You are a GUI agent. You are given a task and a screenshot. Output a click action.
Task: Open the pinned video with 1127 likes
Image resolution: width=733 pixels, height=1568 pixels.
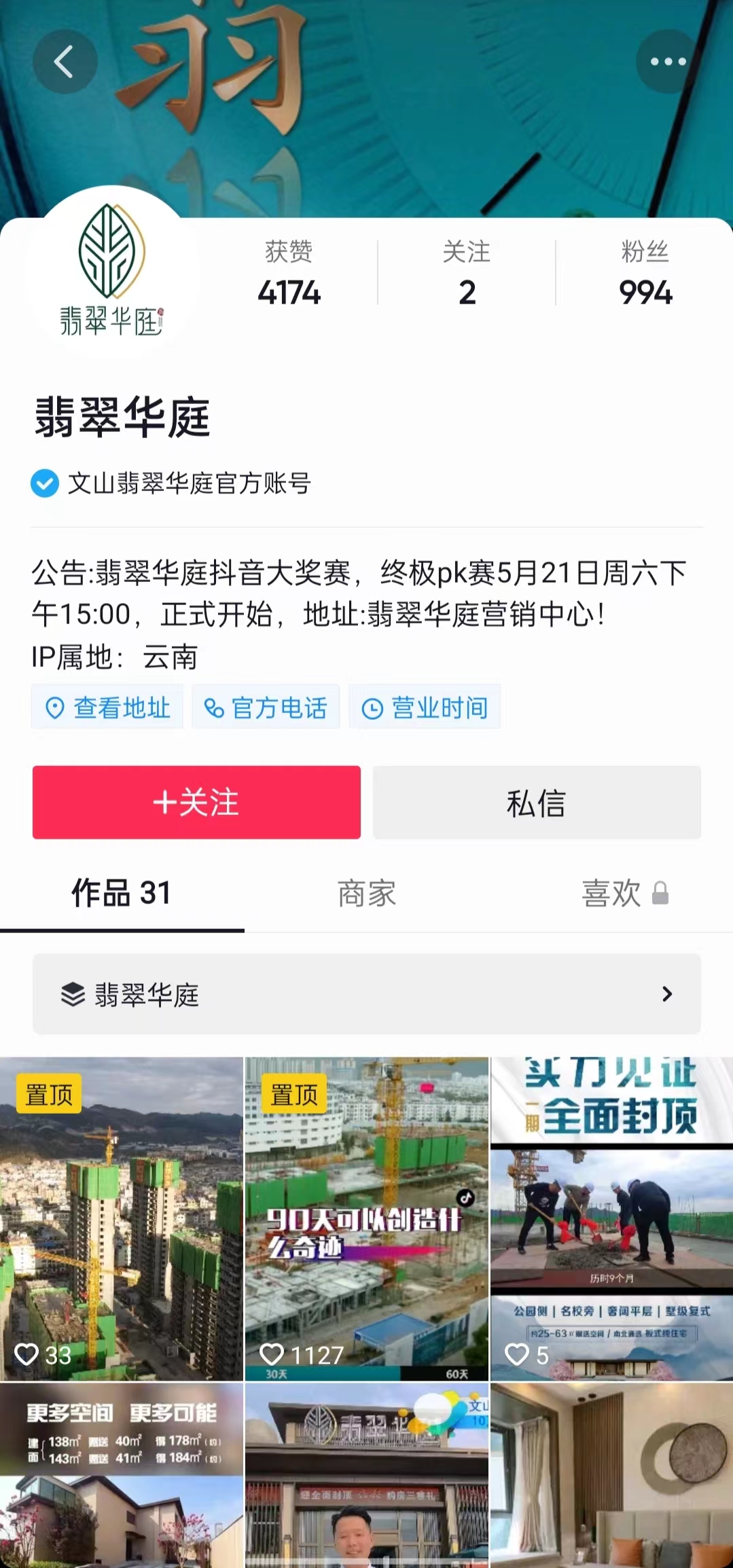click(367, 1219)
